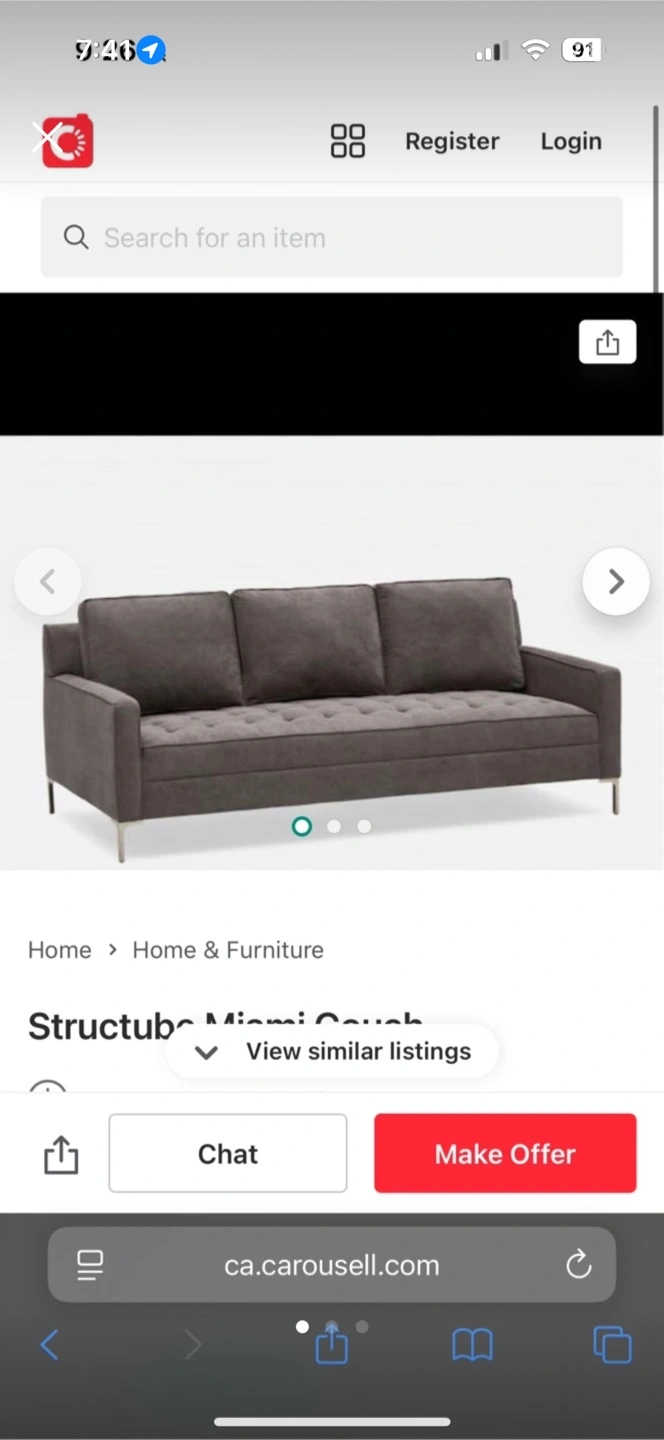The width and height of the screenshot is (664, 1440).
Task: Show next couch photo
Action: coord(616,581)
